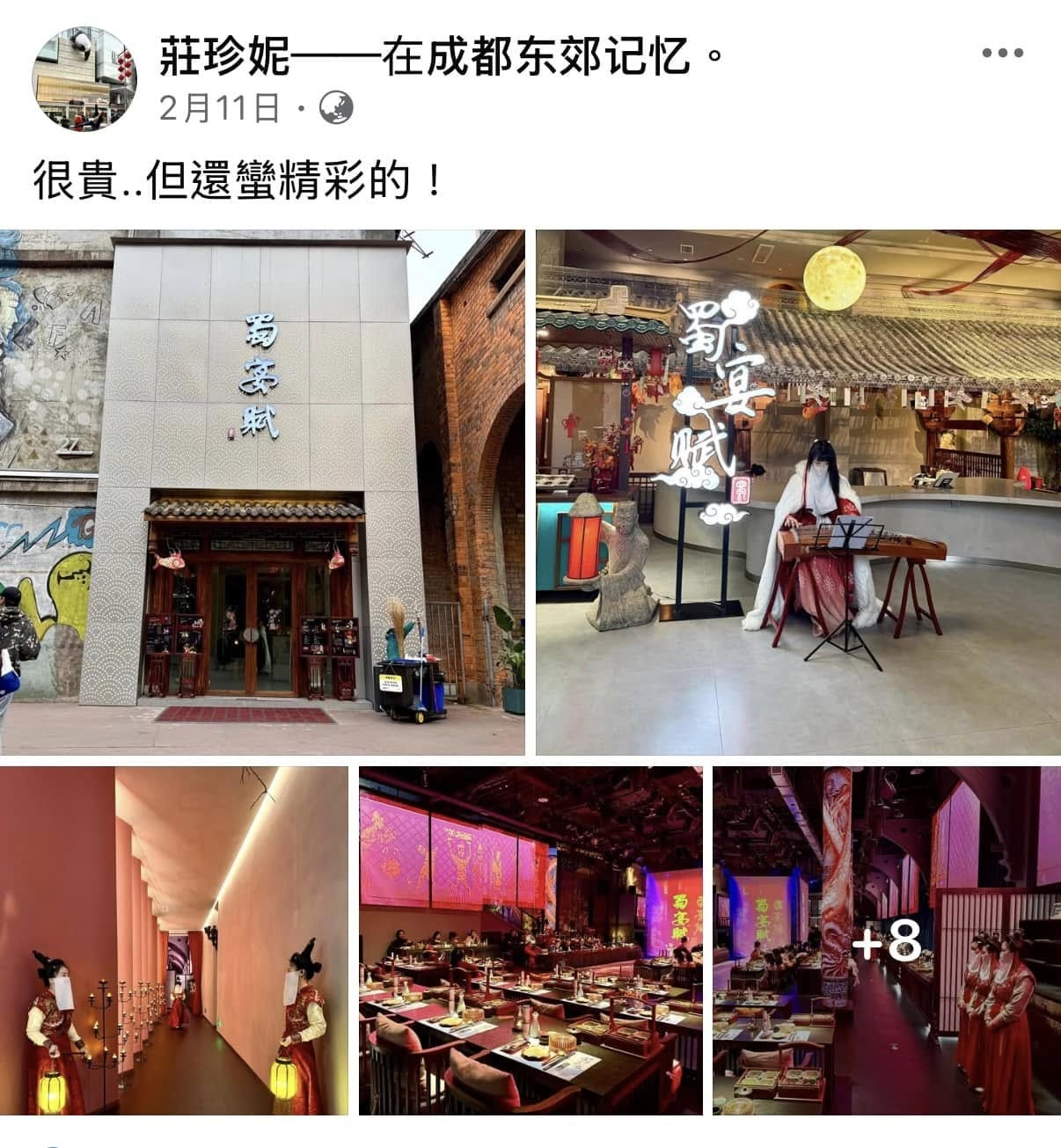Open the +8 more photos tile
1061x1148 pixels.
tap(887, 940)
